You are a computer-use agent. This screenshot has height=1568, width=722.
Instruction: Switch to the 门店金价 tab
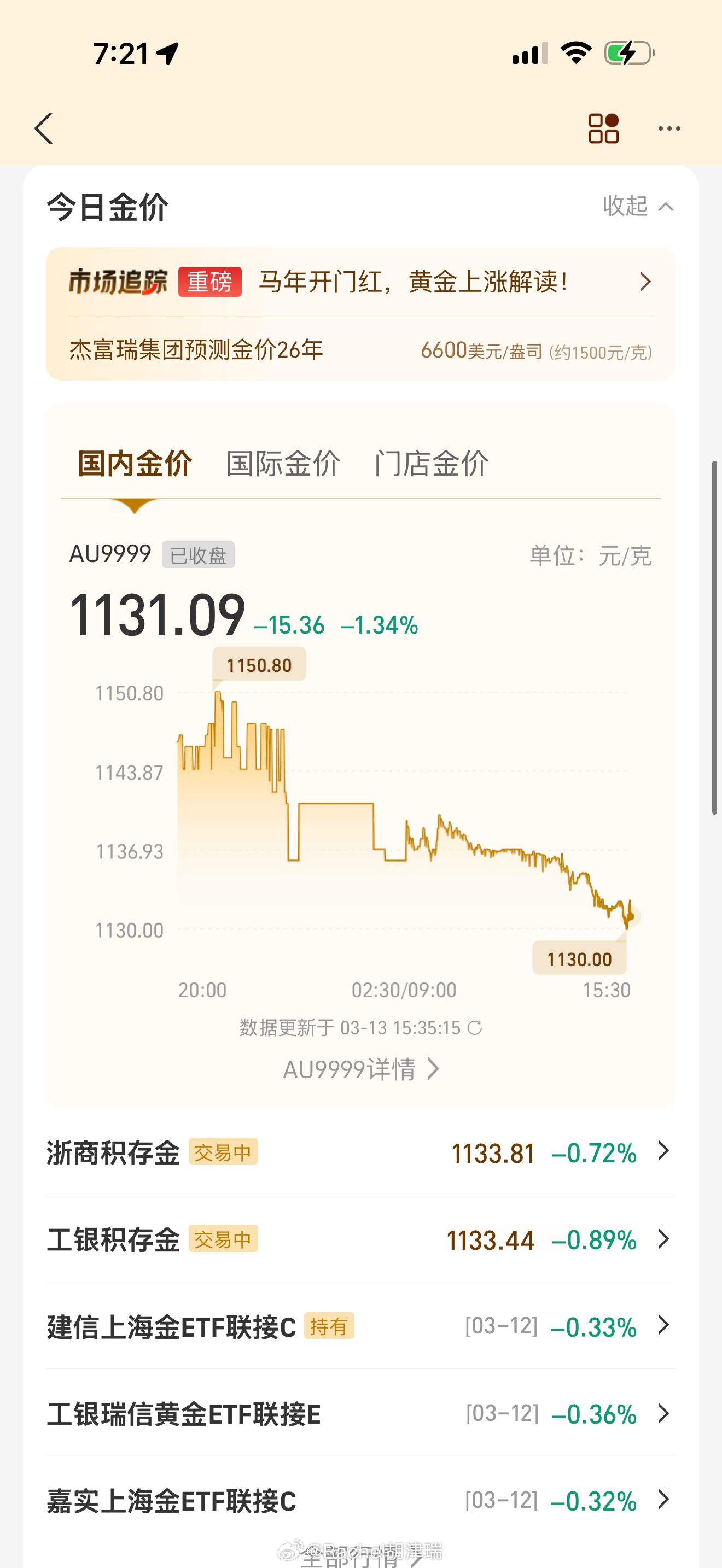(x=432, y=464)
